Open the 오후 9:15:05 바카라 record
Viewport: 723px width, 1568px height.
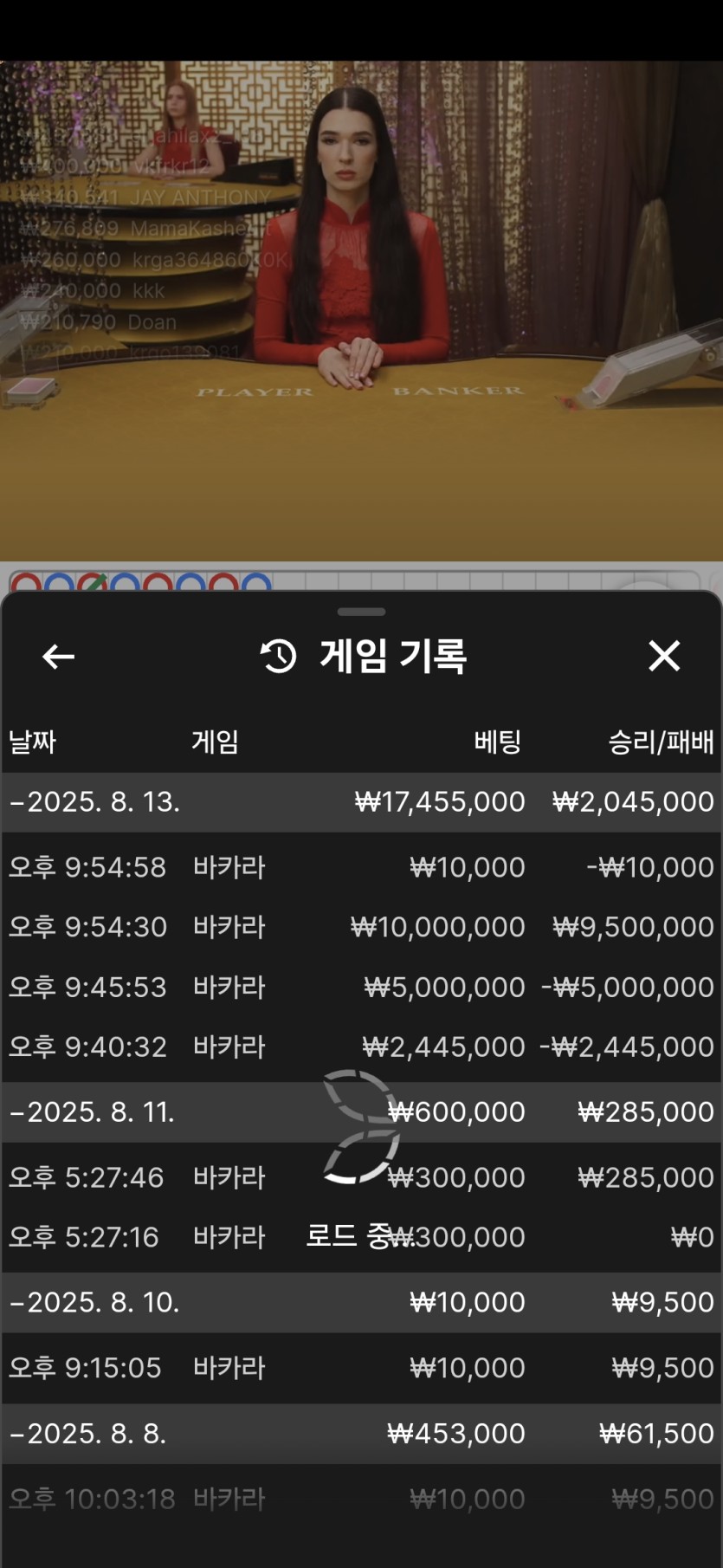tap(361, 1368)
